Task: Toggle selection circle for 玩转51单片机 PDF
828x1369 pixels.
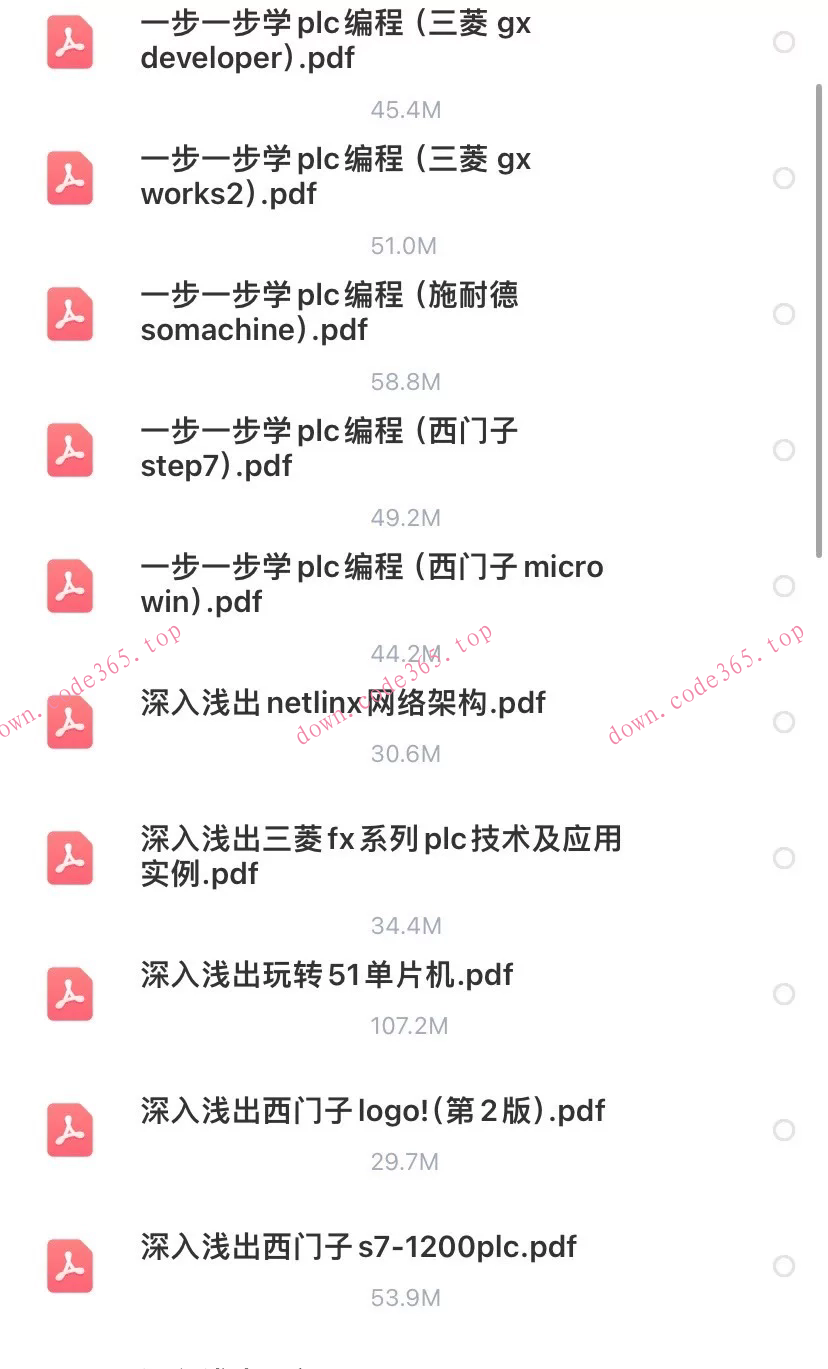Action: [x=783, y=994]
